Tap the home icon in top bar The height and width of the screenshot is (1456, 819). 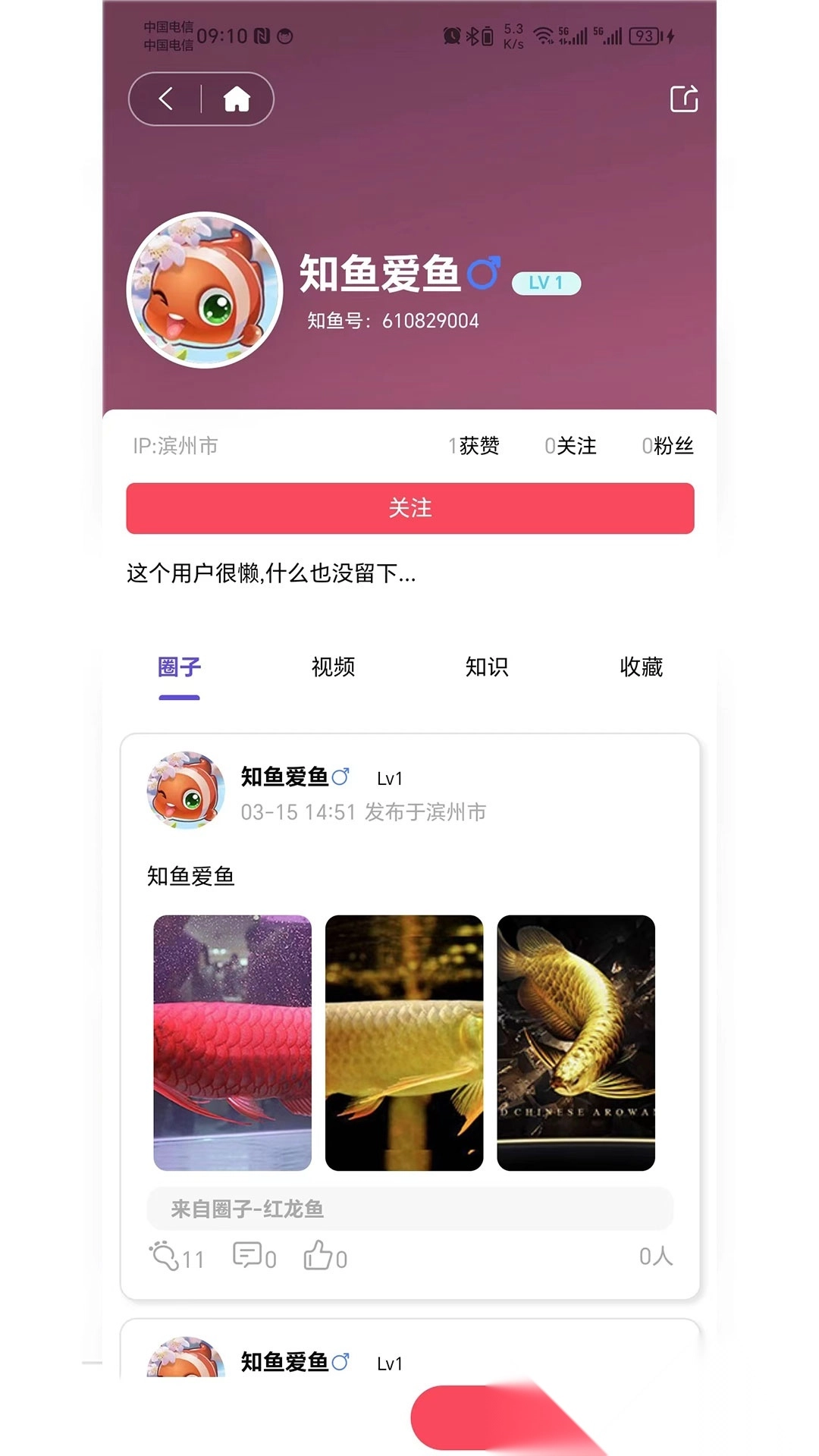click(x=237, y=99)
